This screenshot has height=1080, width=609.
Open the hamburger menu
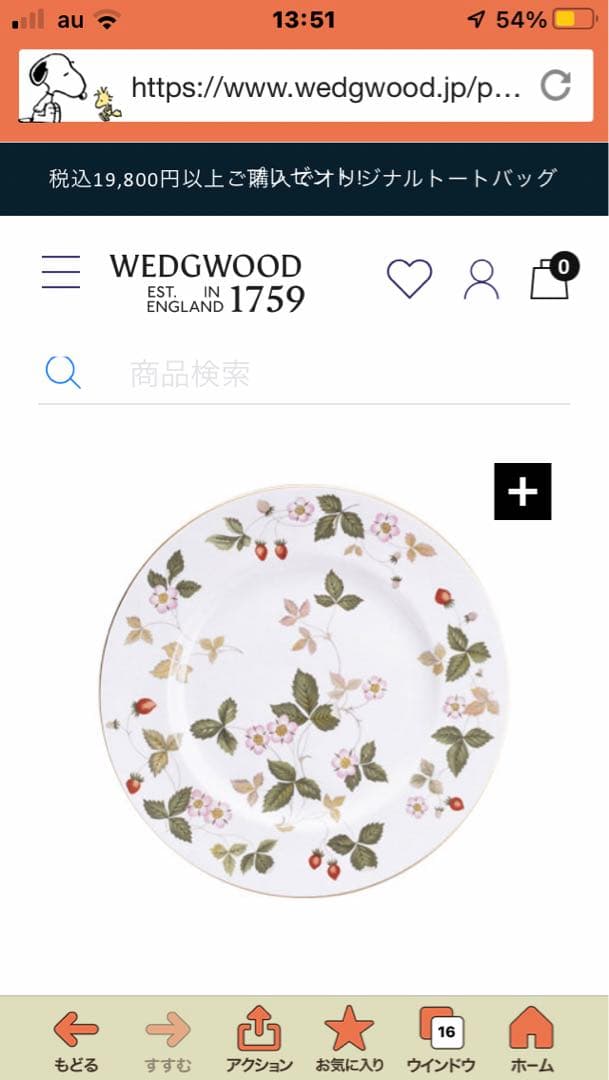[x=61, y=272]
